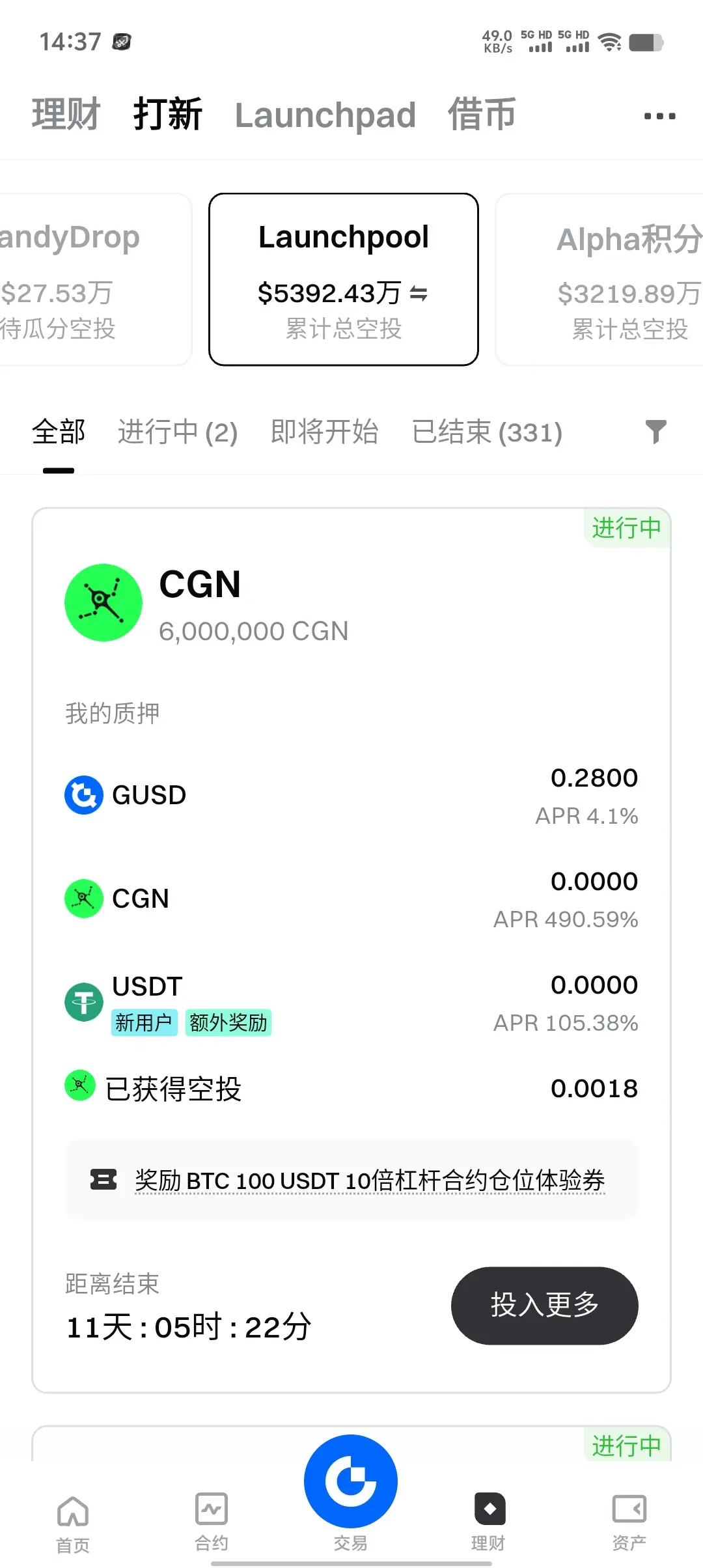703x1568 pixels.
Task: Tap the 投入更多 button
Action: (544, 1306)
